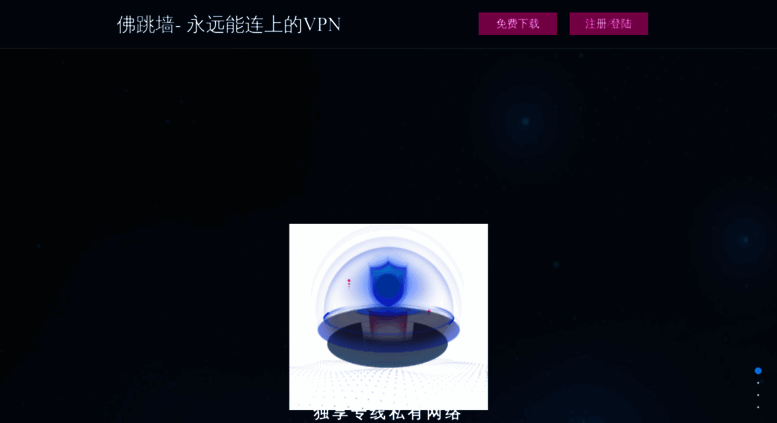Screen dimensions: 777x423
Task: Open the 注册 登陆 page
Action: click(x=608, y=24)
